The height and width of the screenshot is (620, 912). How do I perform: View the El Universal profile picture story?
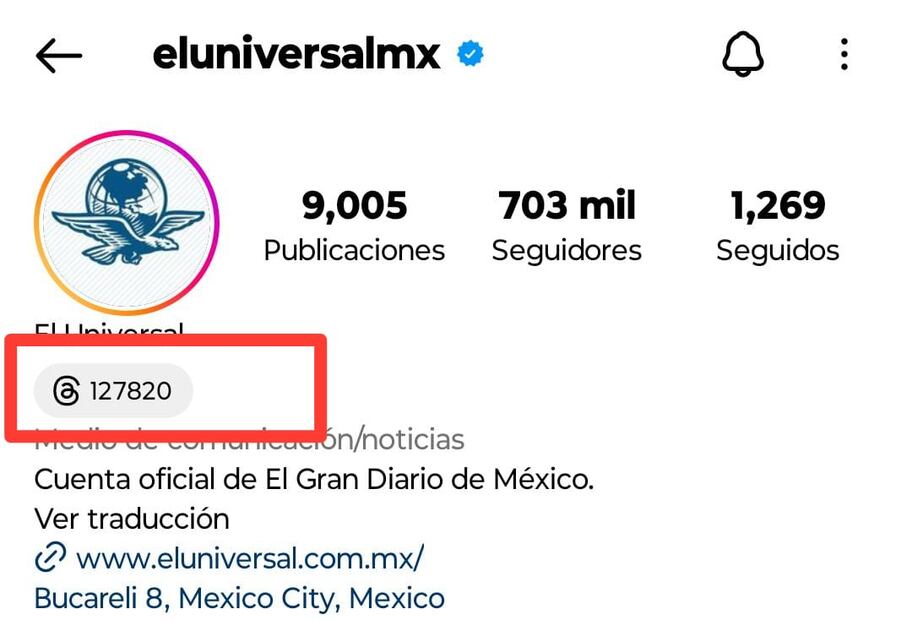pyautogui.click(x=126, y=222)
